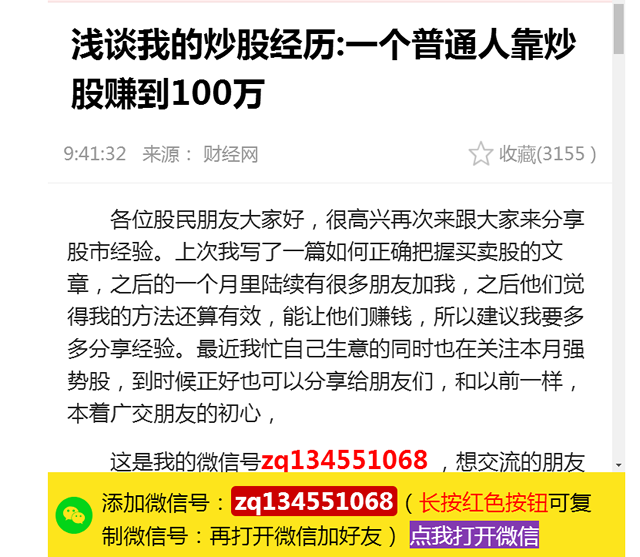Screen dimensions: 640x557
Task: Tap 点我打开微信 to open WeChat
Action: 474,534
